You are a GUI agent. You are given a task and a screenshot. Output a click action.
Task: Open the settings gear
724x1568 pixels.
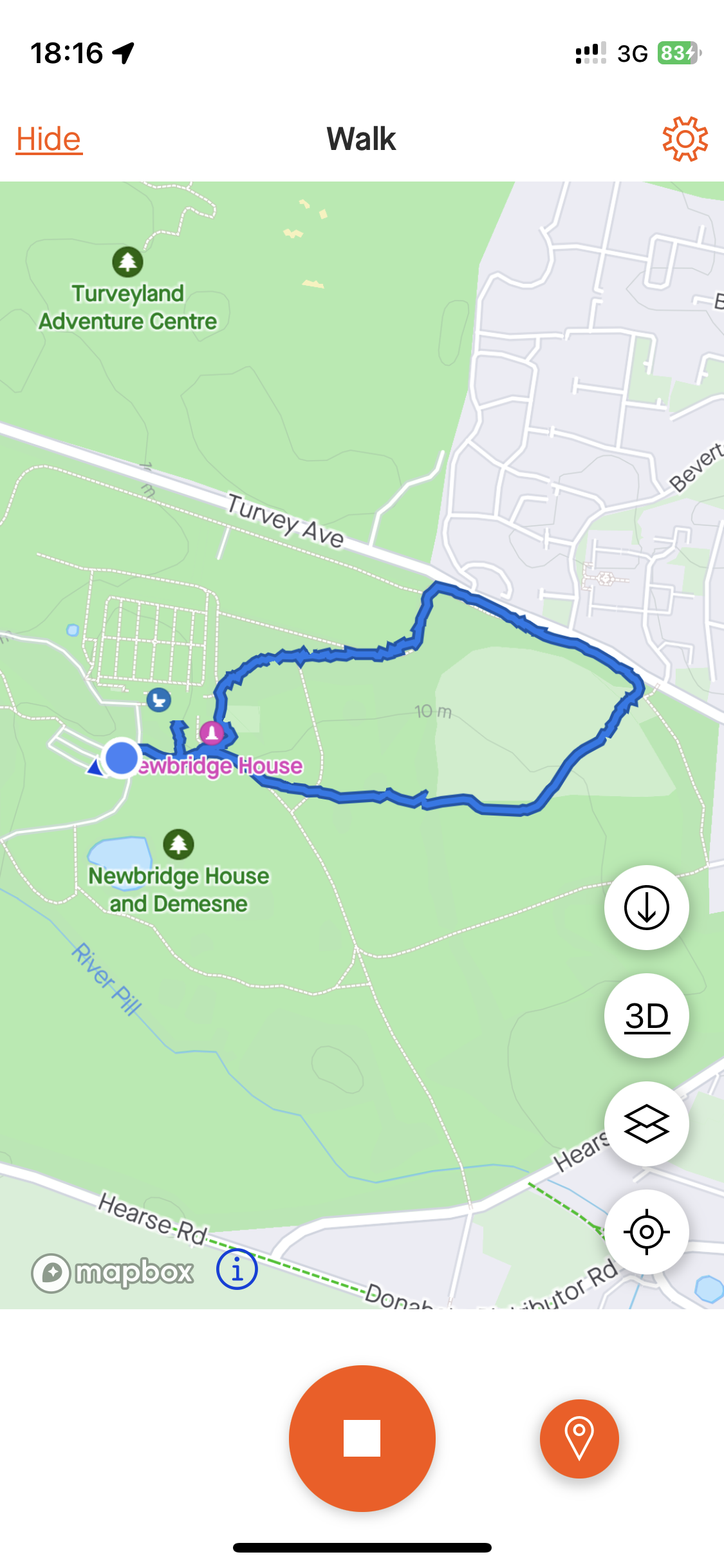[685, 139]
